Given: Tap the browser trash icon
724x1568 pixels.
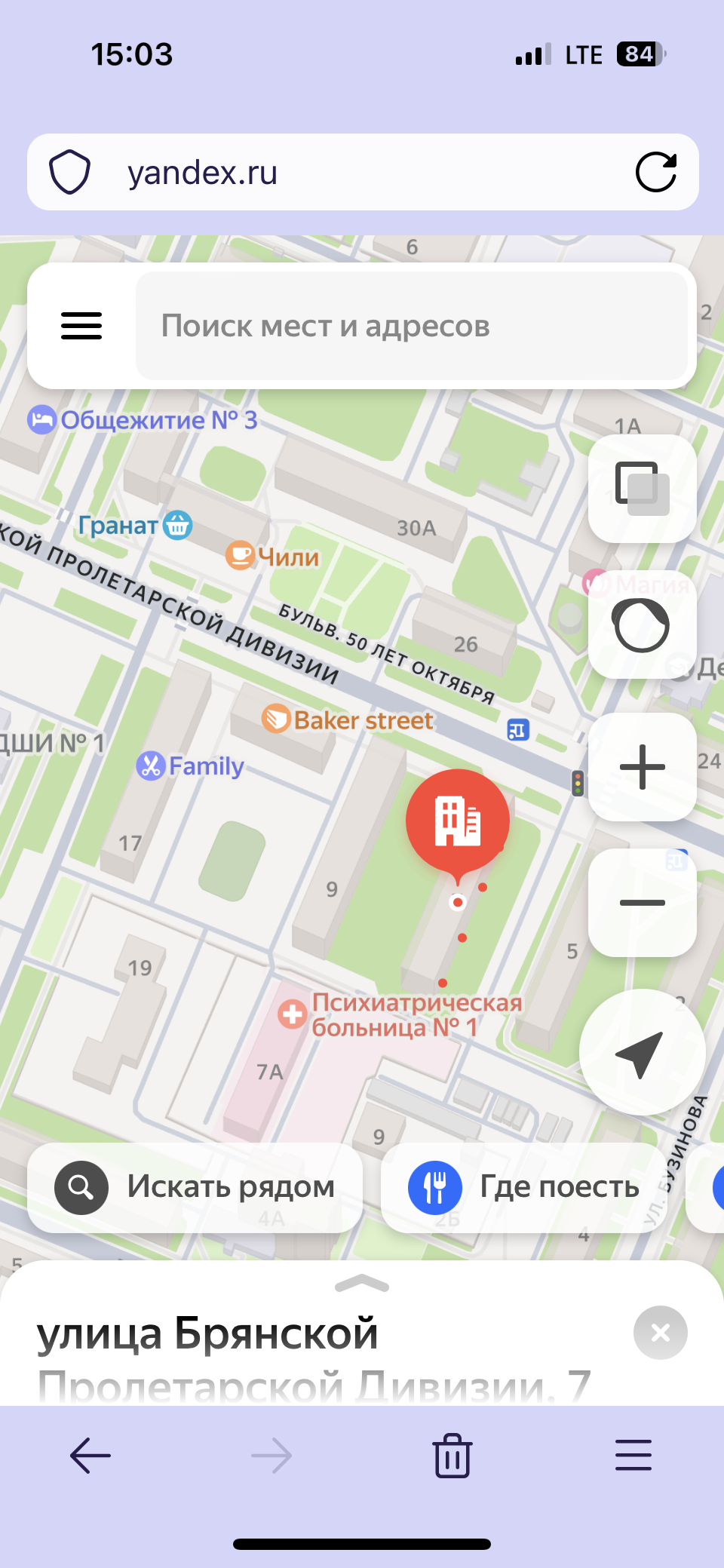Looking at the screenshot, I should tap(452, 1456).
